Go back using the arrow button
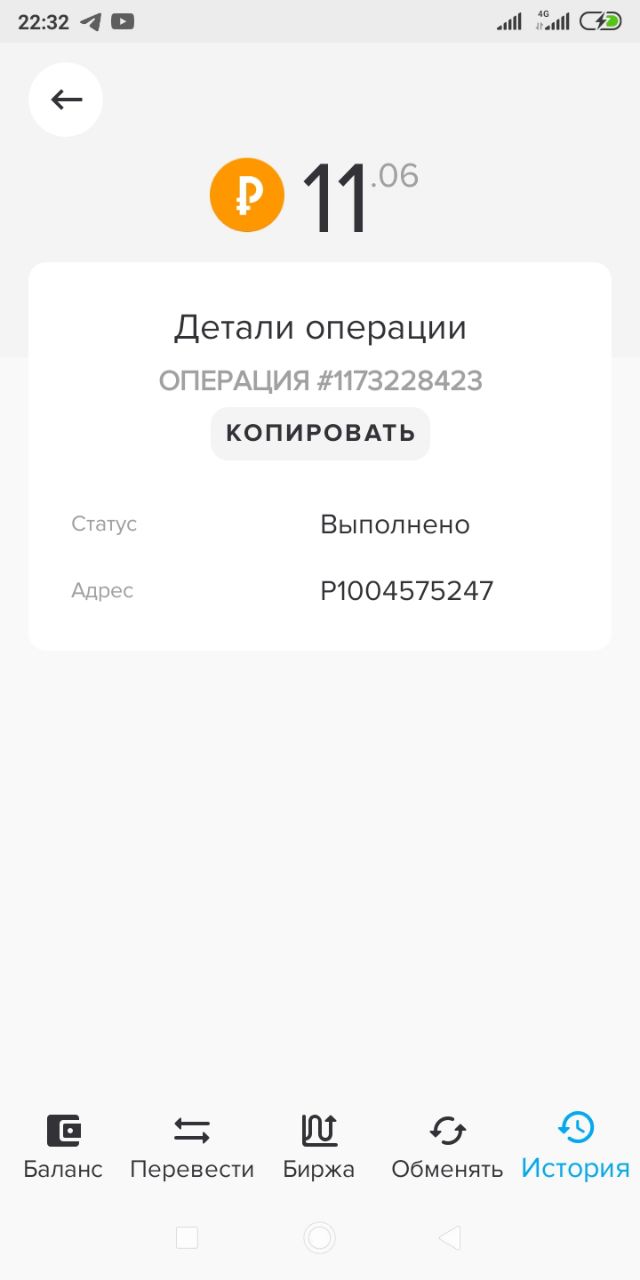640x1280 pixels. pyautogui.click(x=66, y=99)
